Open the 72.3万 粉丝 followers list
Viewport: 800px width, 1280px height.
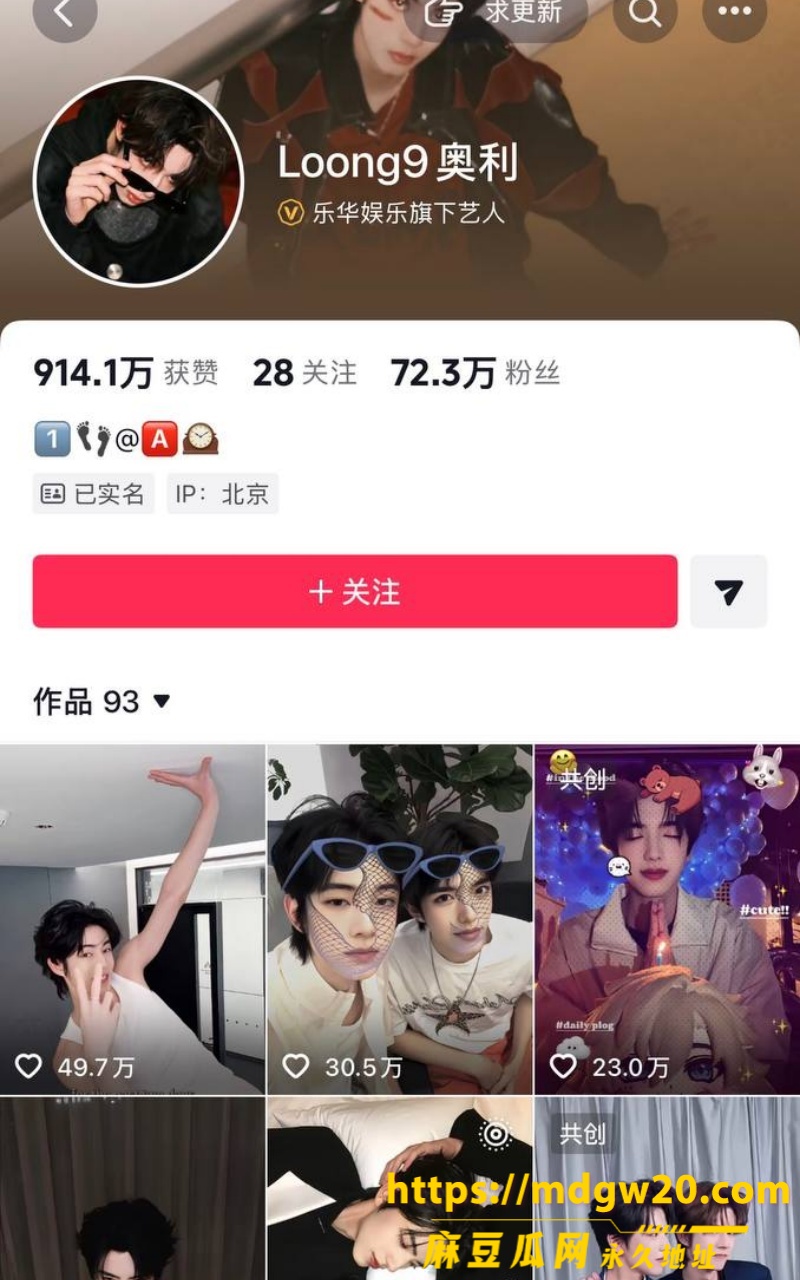475,373
